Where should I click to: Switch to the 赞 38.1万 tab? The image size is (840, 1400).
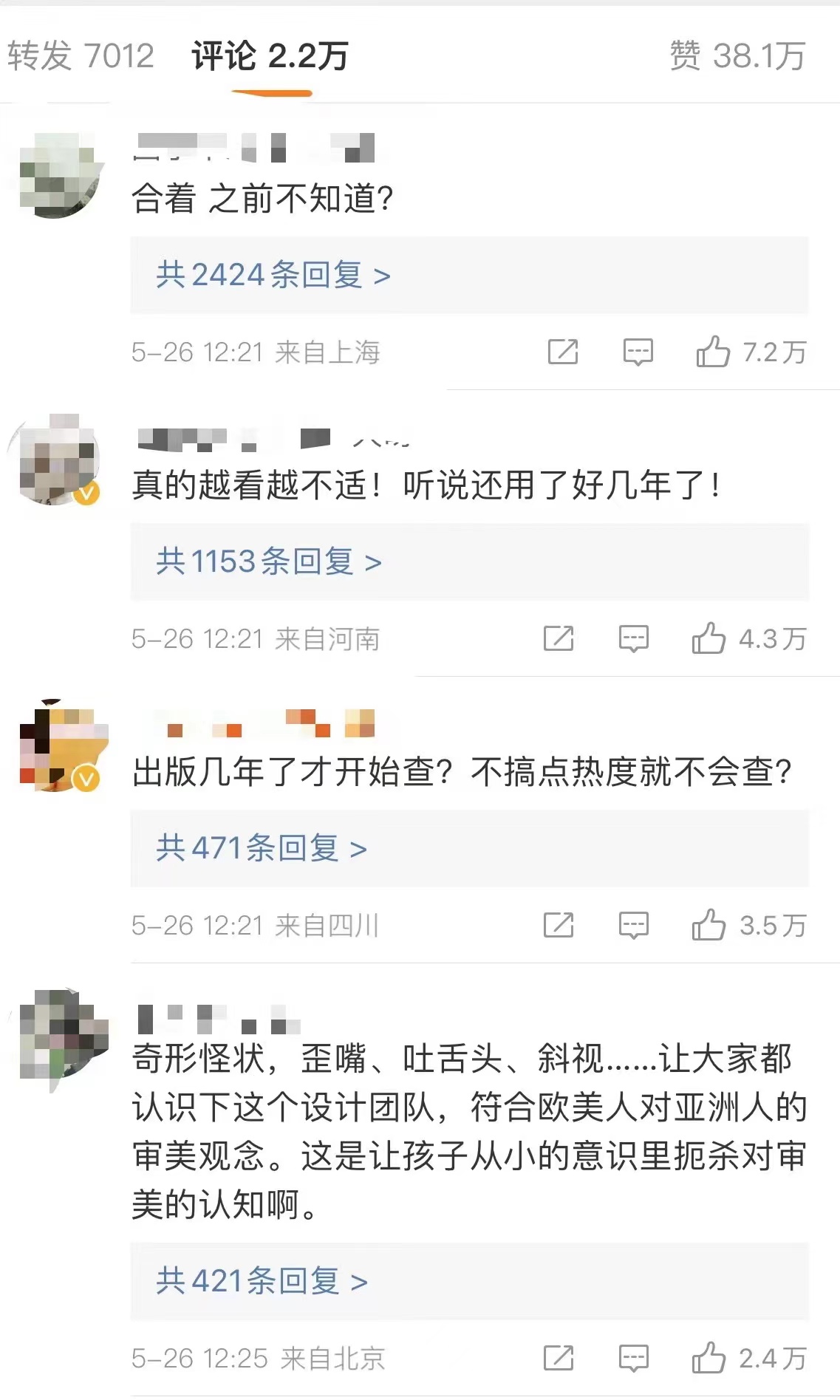(737, 56)
